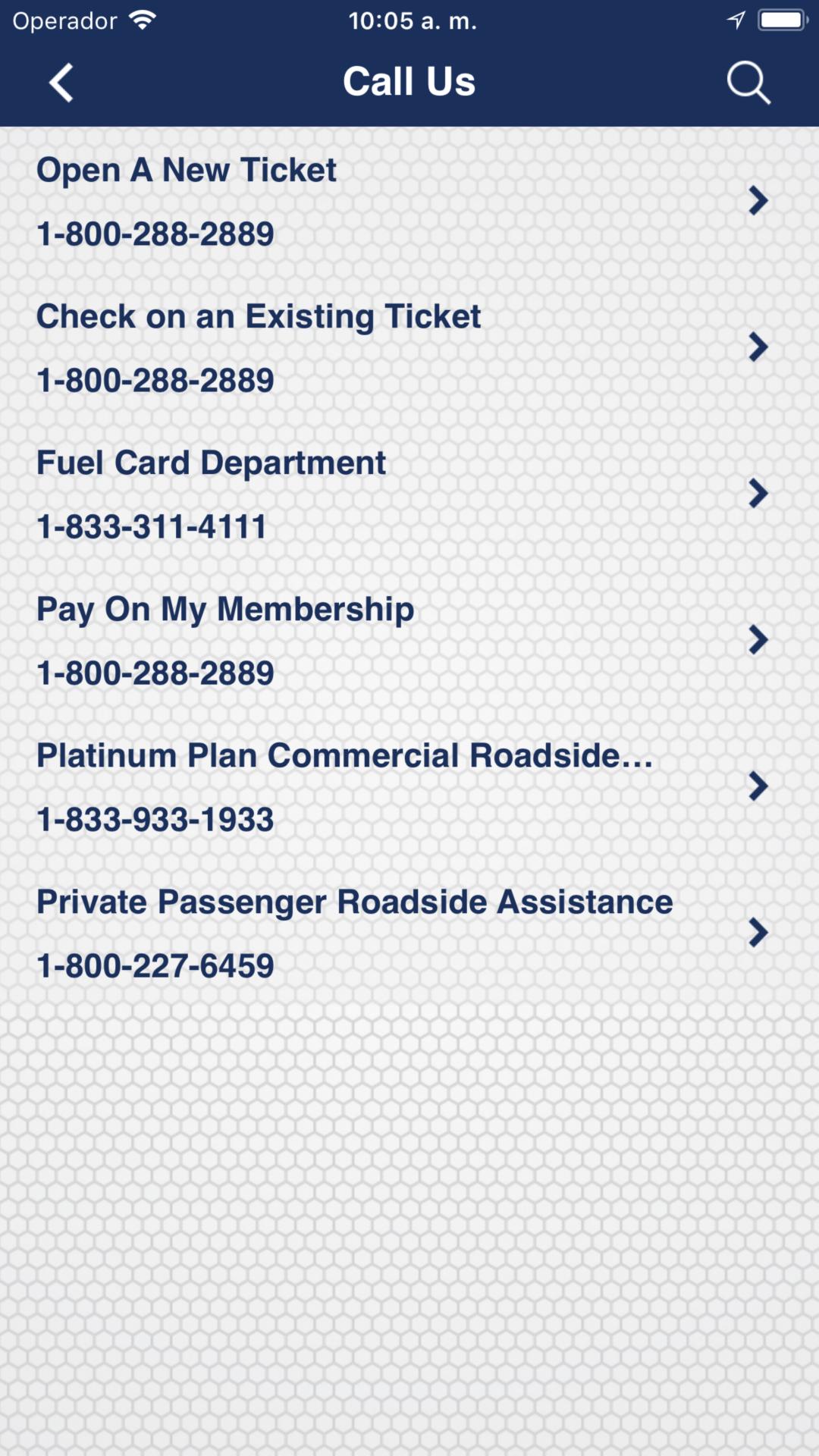Choose Pay On My Membership

(x=409, y=640)
